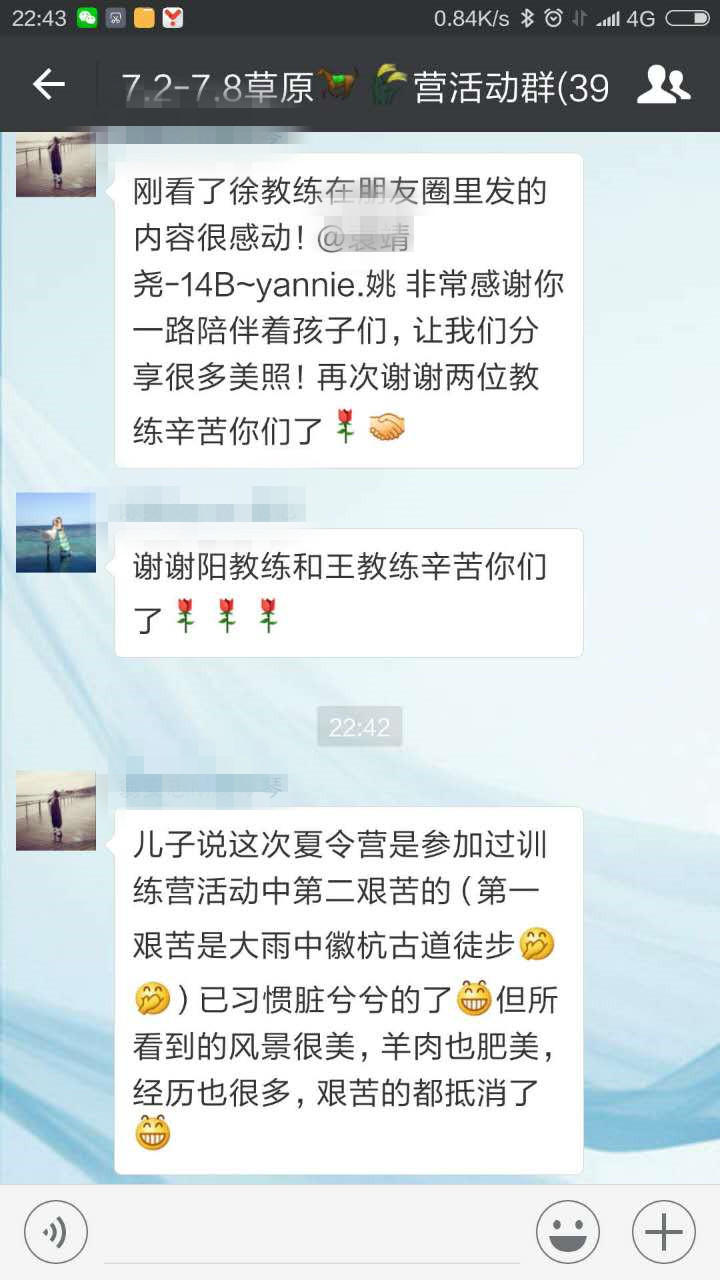Open group members and chat info
The image size is (720, 1280).
663,85
